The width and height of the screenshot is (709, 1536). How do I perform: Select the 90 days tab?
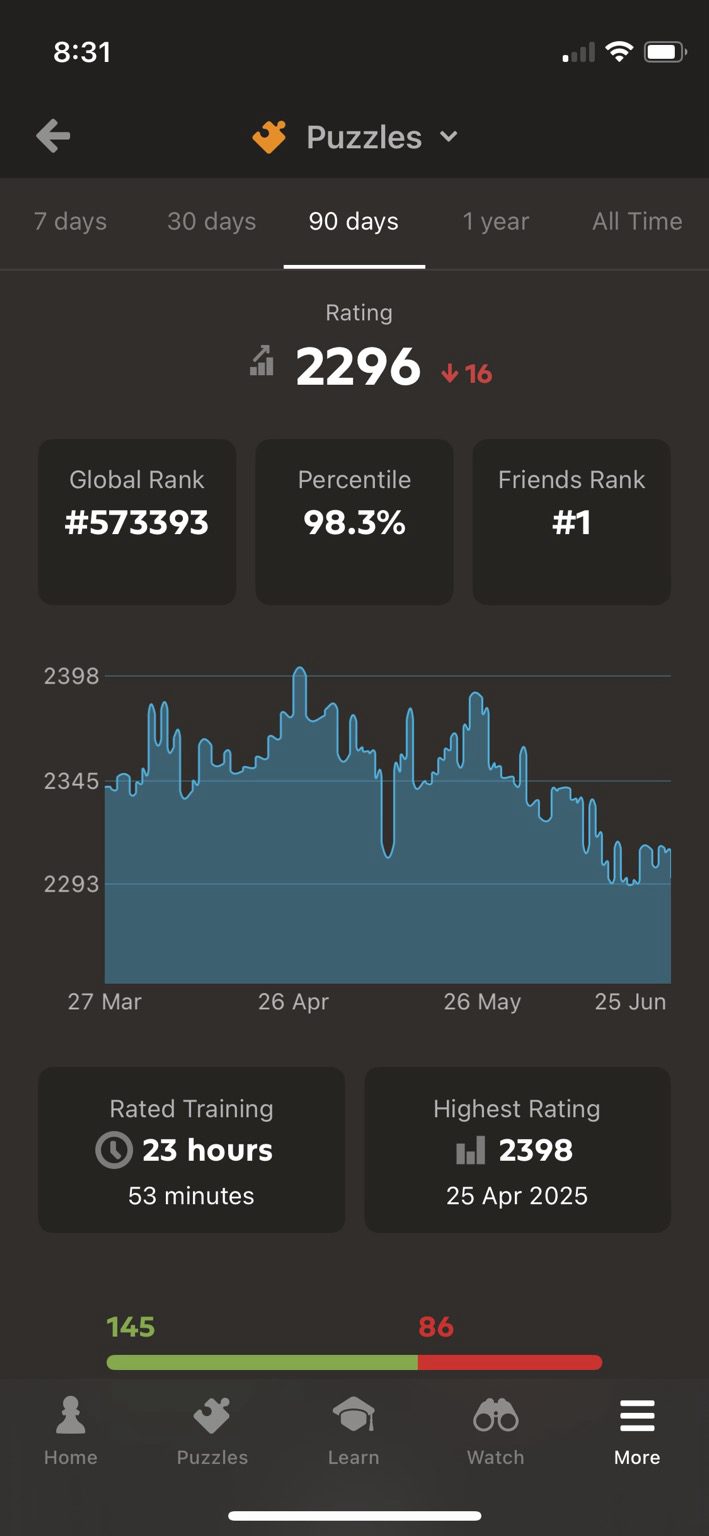[x=354, y=222]
